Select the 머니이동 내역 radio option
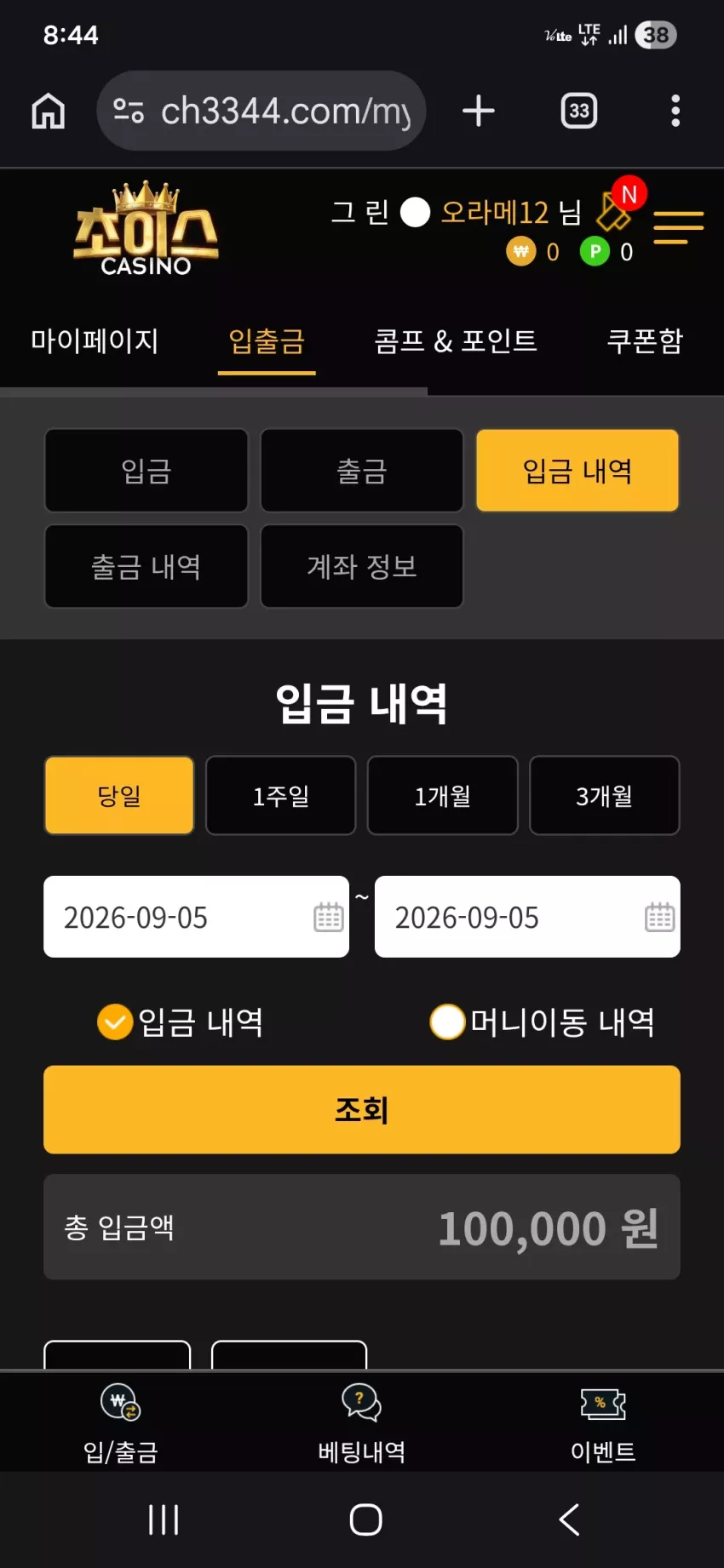The width and height of the screenshot is (724, 1568). click(543, 1021)
